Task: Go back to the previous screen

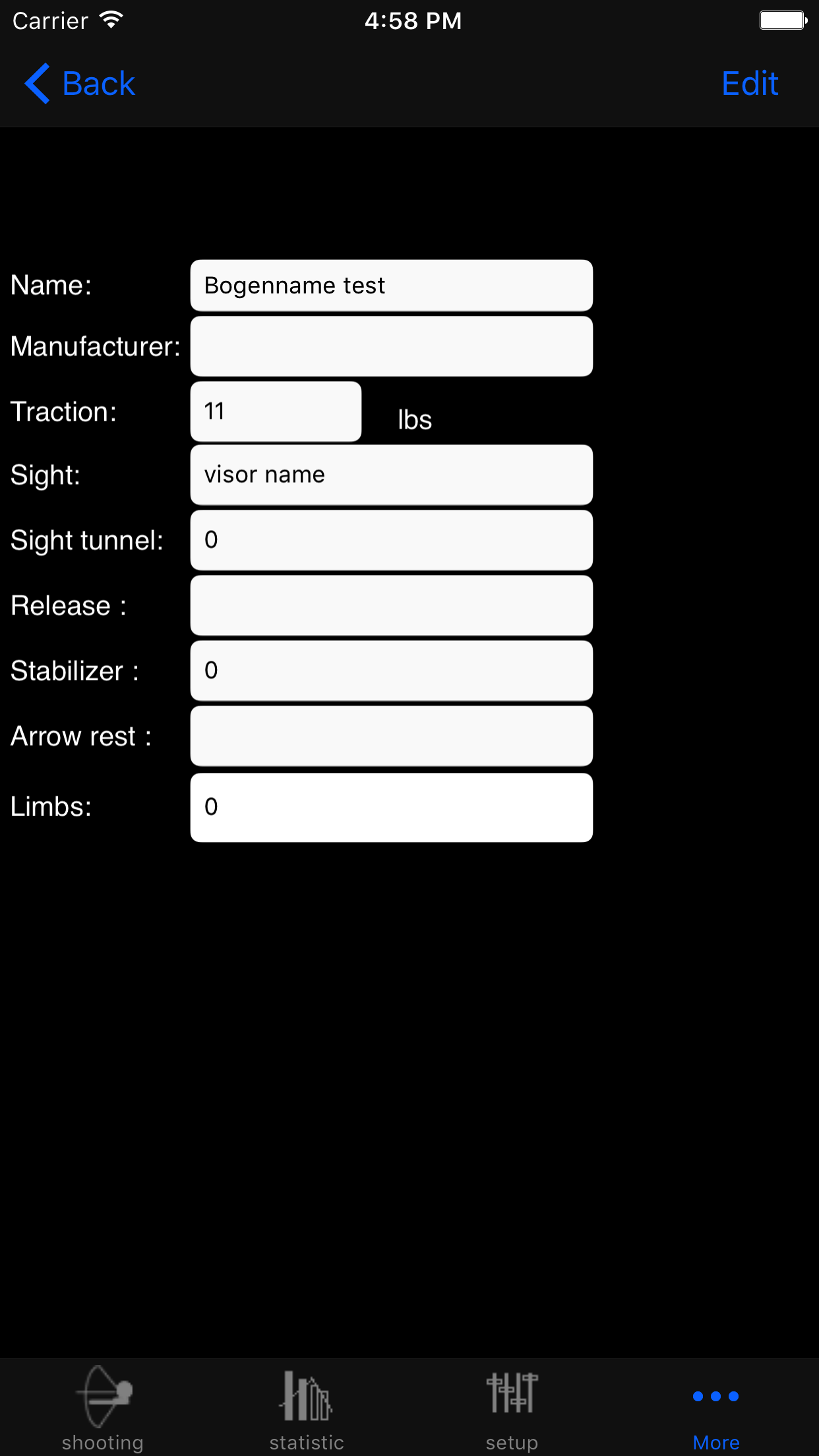Action: coord(80,84)
